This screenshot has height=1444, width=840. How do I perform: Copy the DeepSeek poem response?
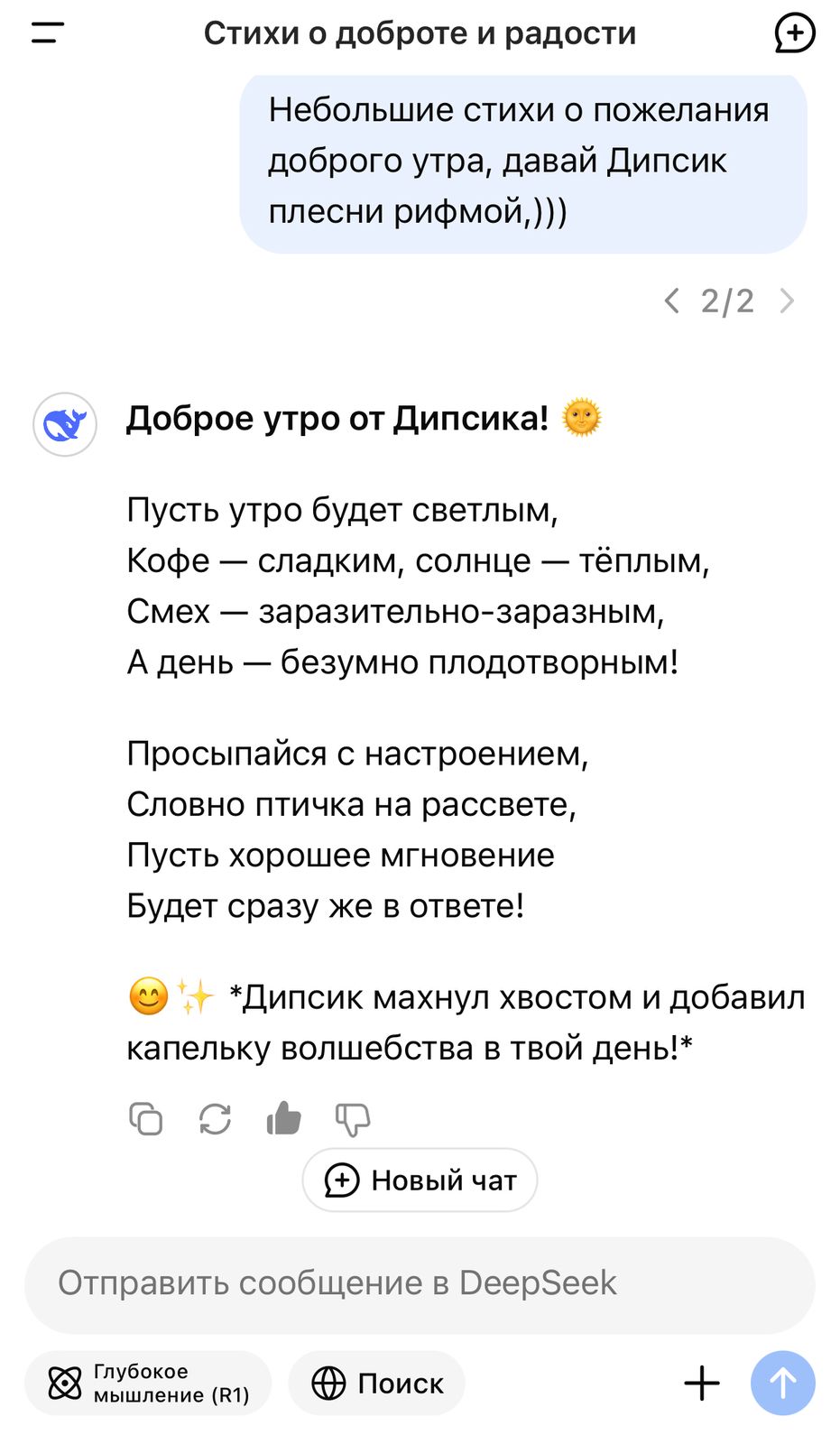[x=145, y=1119]
